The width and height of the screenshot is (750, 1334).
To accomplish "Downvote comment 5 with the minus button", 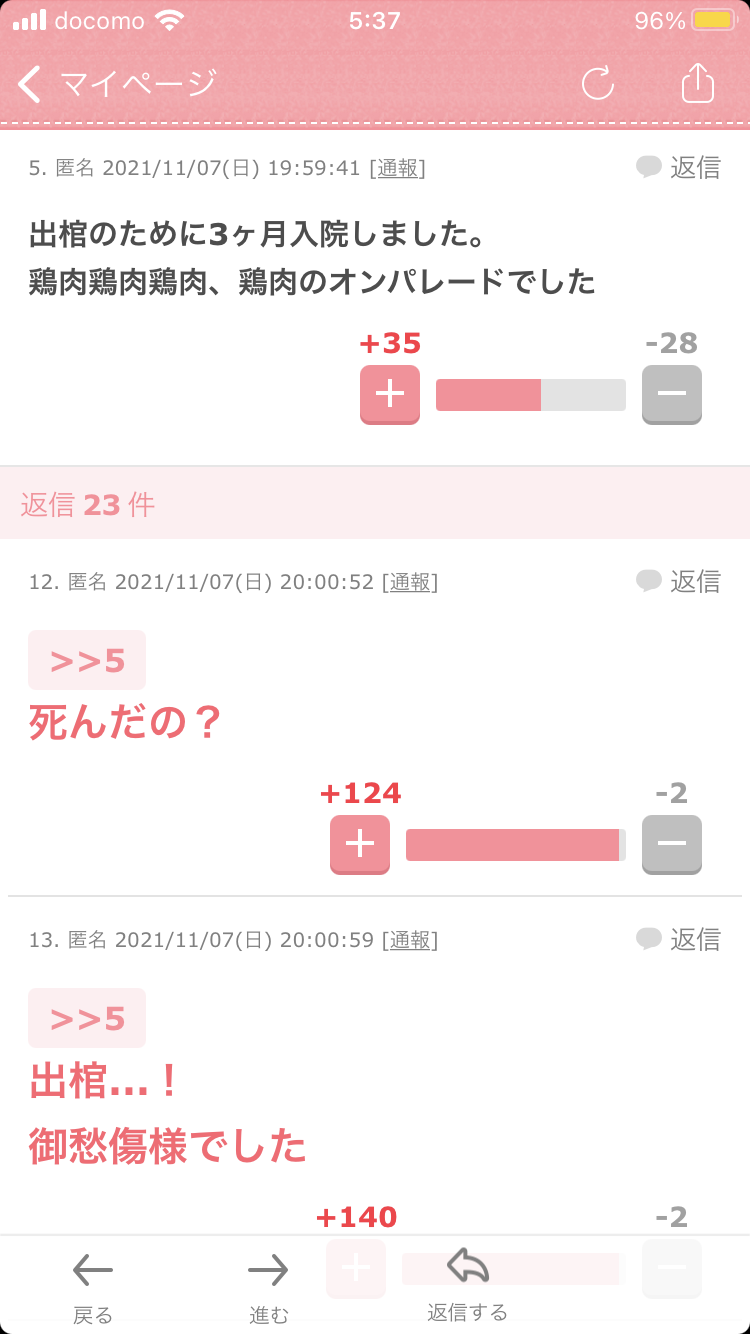I will click(x=672, y=394).
